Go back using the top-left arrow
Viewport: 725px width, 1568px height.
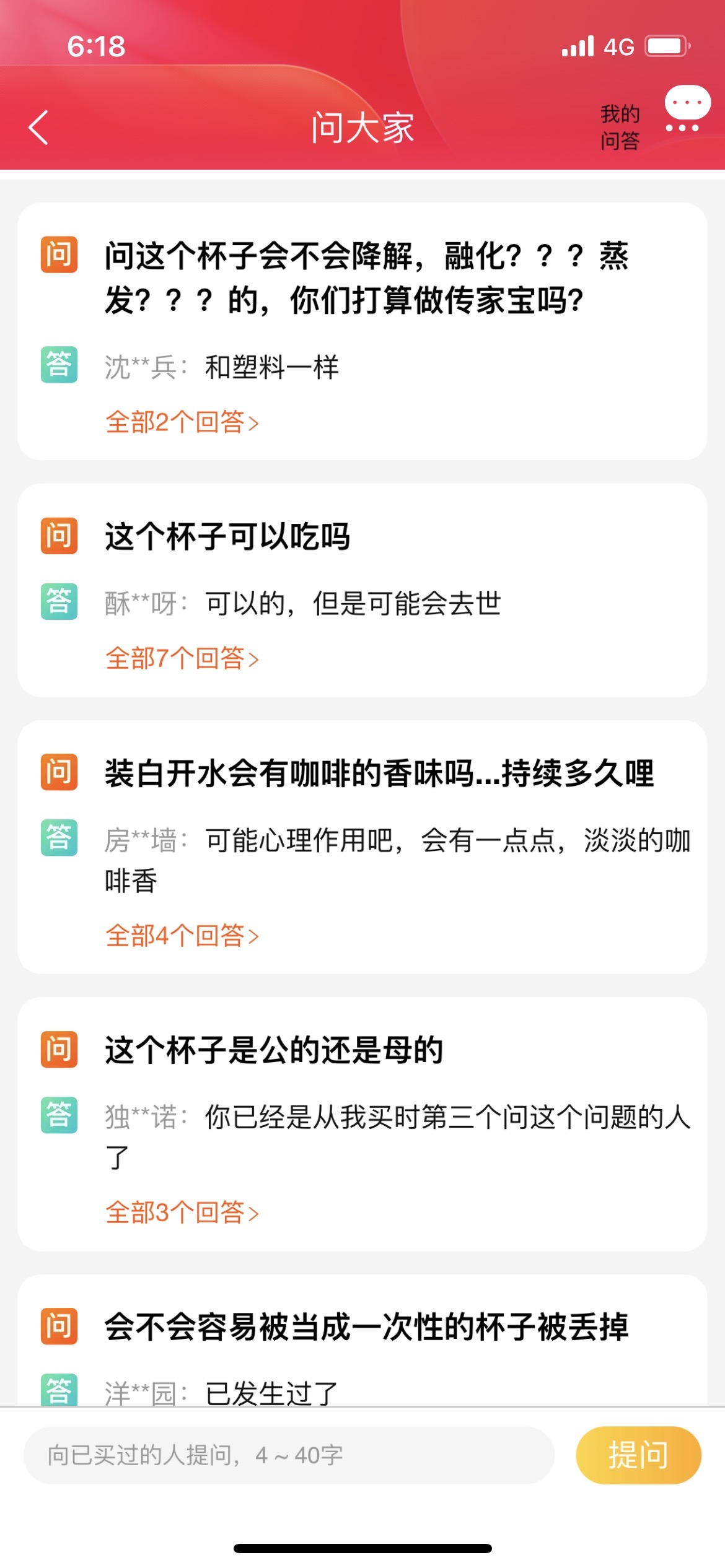pos(38,128)
